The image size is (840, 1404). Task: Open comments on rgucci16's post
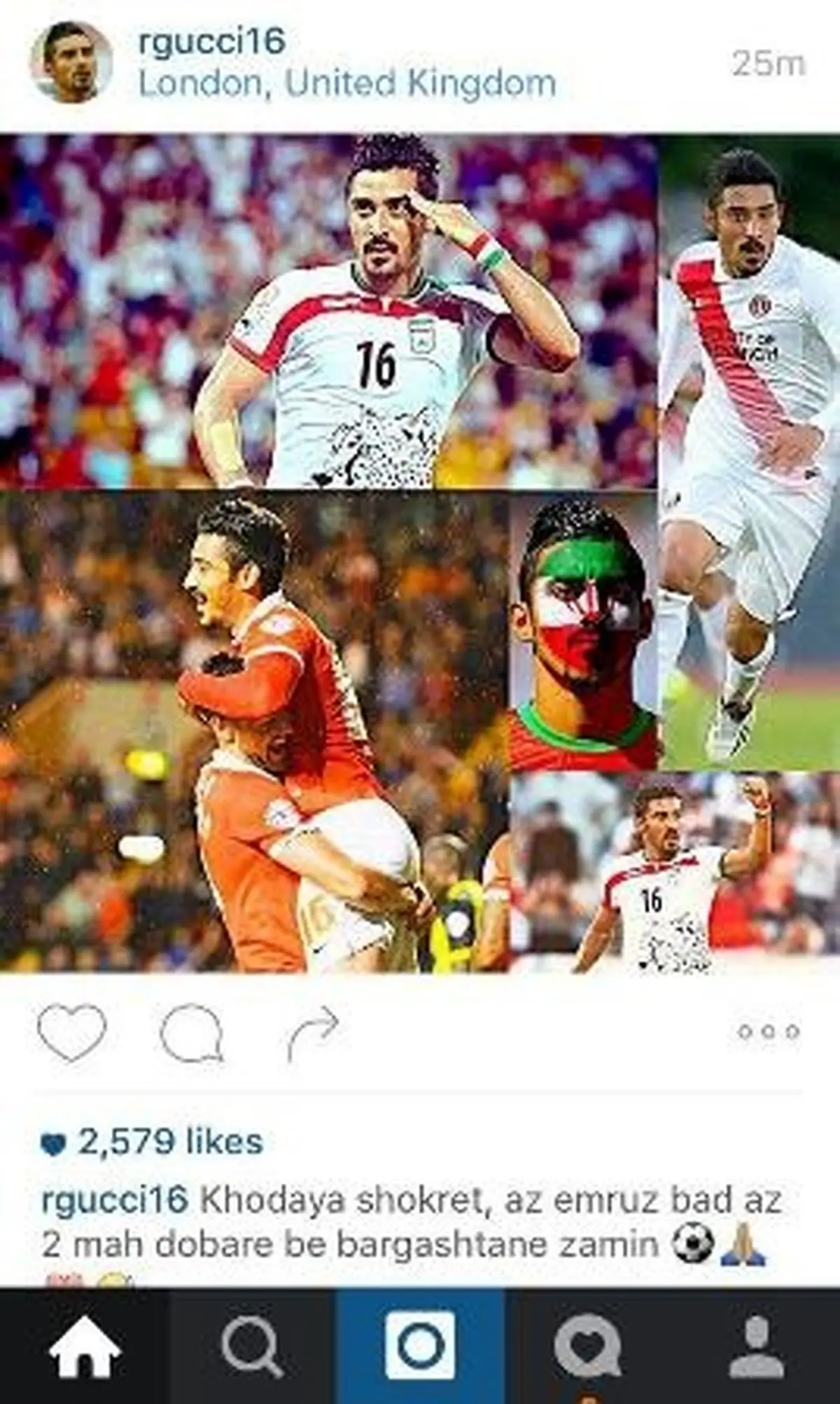point(192,1032)
